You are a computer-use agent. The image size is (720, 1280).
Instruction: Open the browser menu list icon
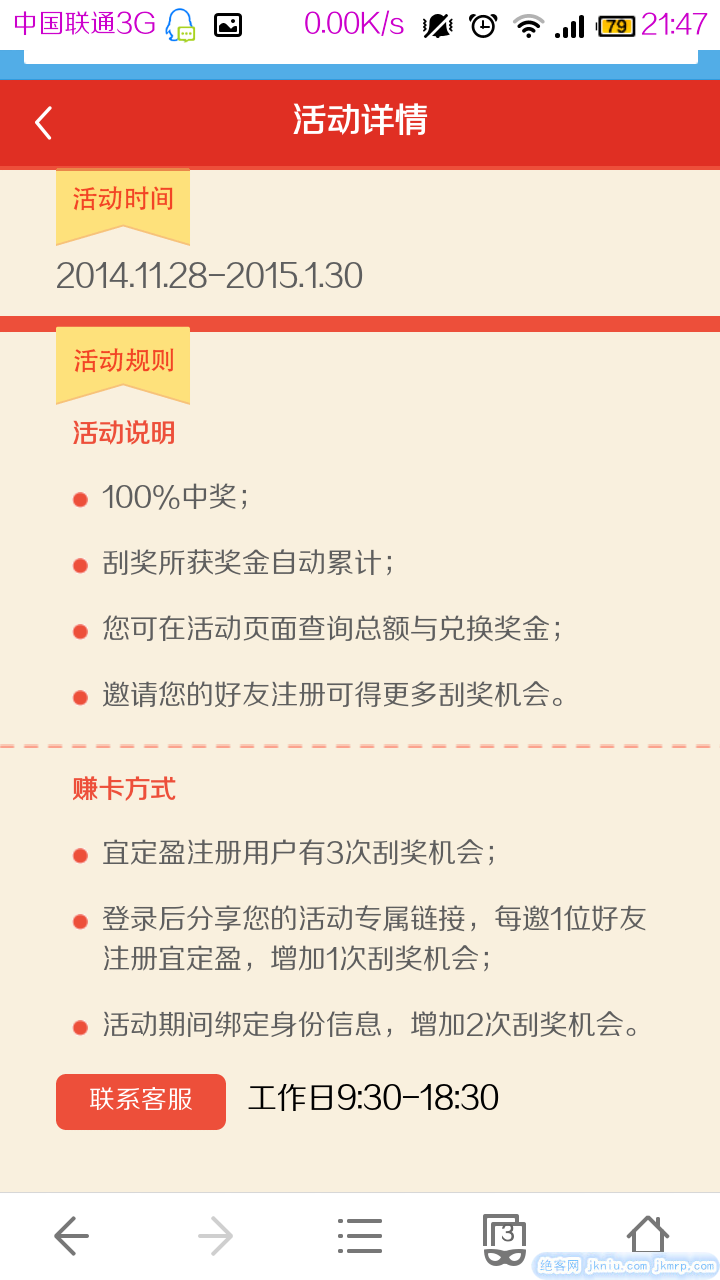click(x=360, y=1236)
